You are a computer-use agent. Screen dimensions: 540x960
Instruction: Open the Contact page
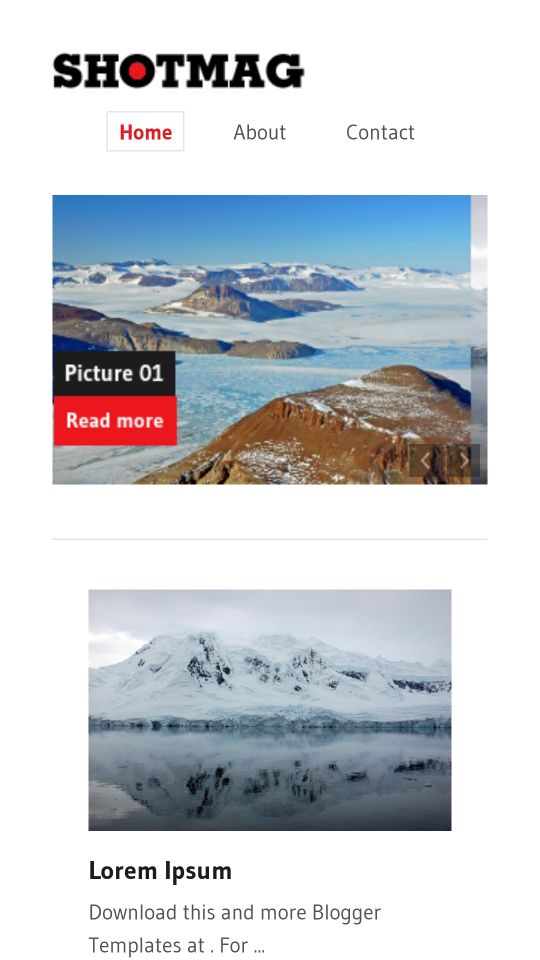(380, 132)
